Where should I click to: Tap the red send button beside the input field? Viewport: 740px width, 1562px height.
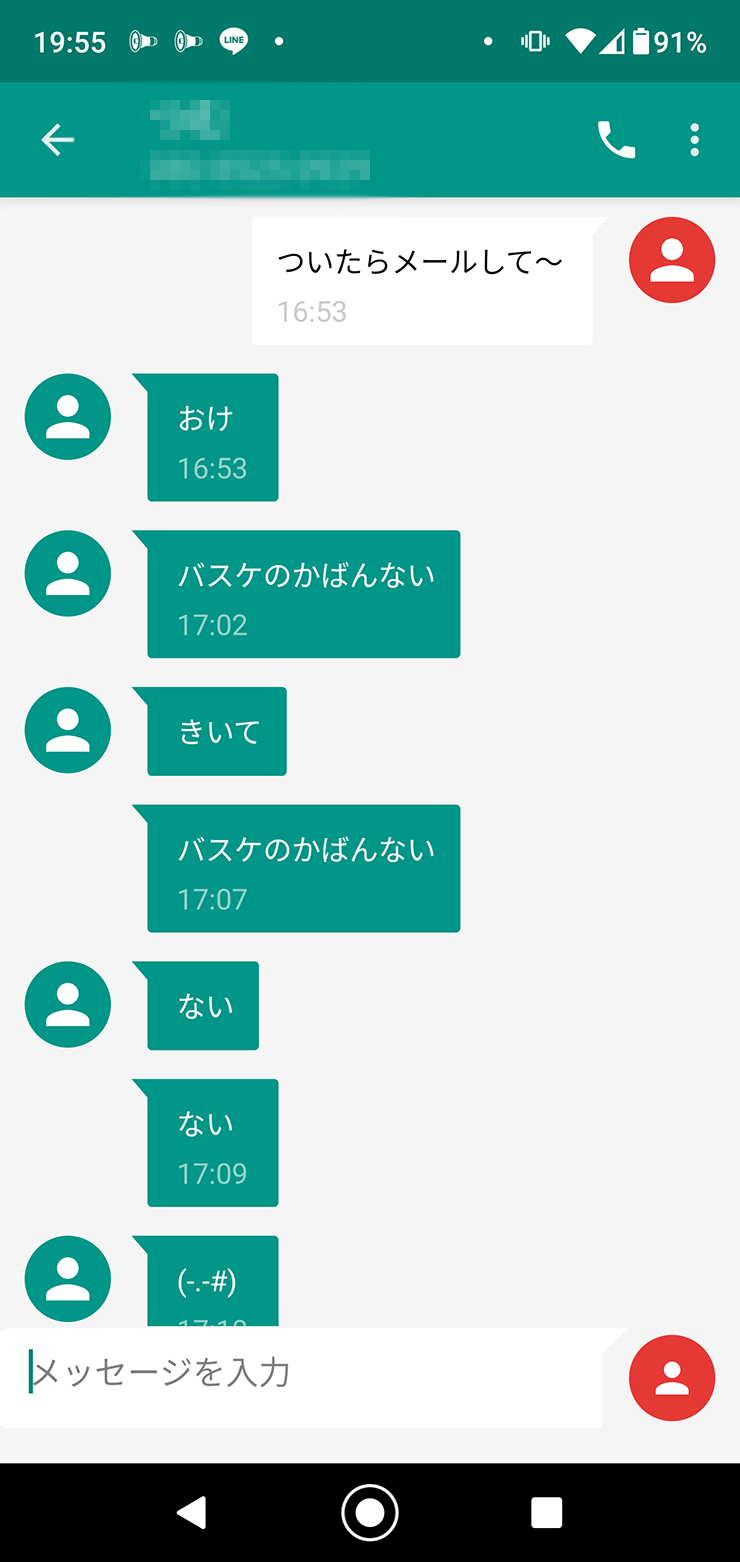coord(671,1377)
